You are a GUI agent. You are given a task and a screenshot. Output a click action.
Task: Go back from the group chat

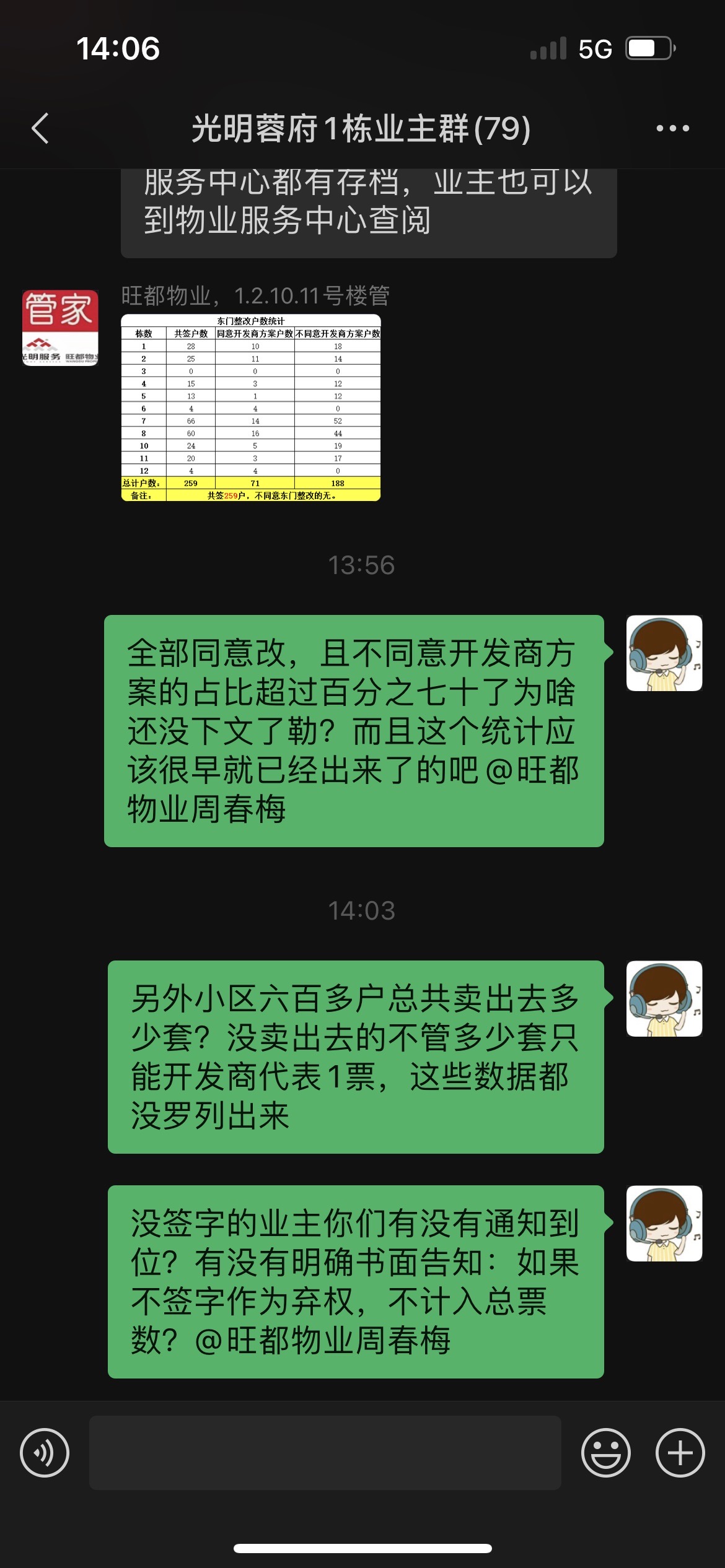pos(40,129)
